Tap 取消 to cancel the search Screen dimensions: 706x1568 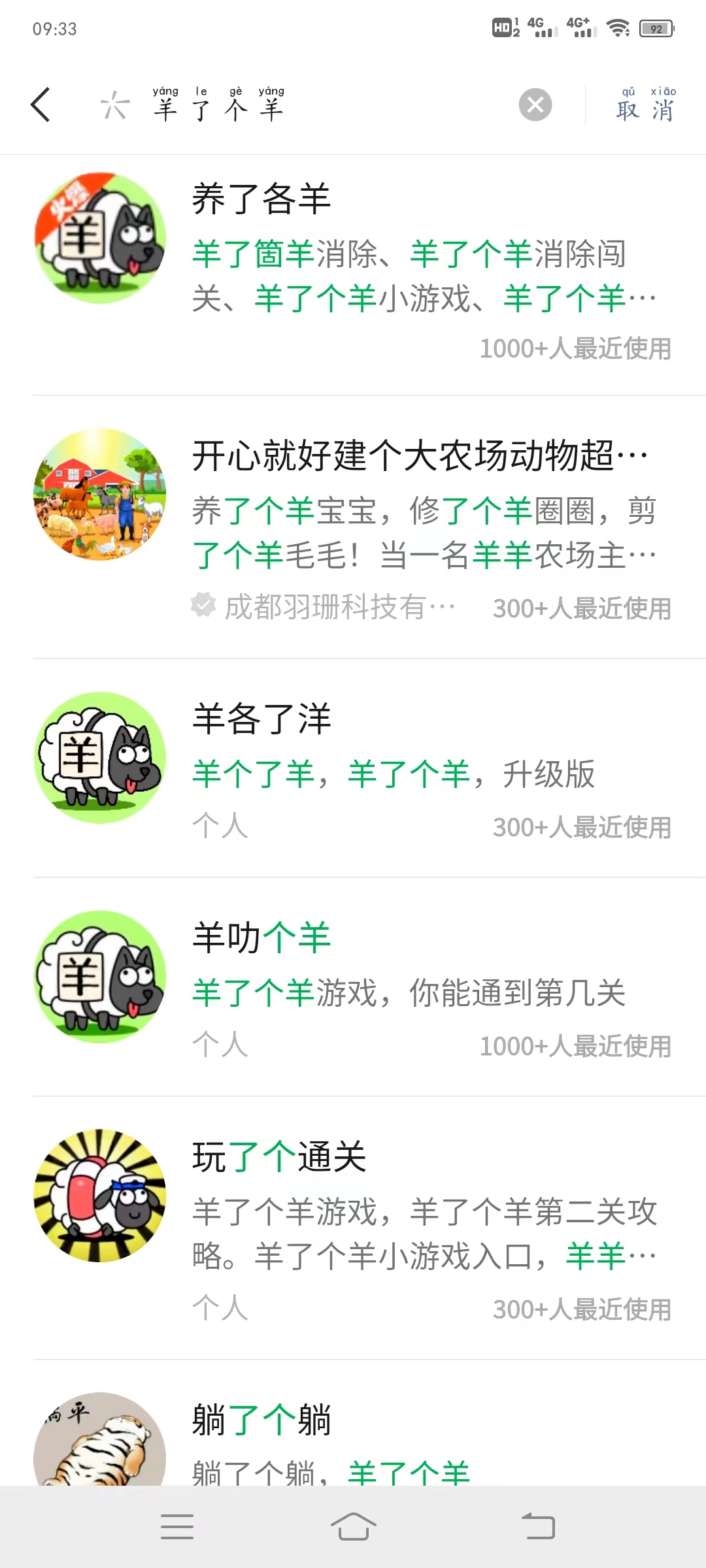[645, 106]
